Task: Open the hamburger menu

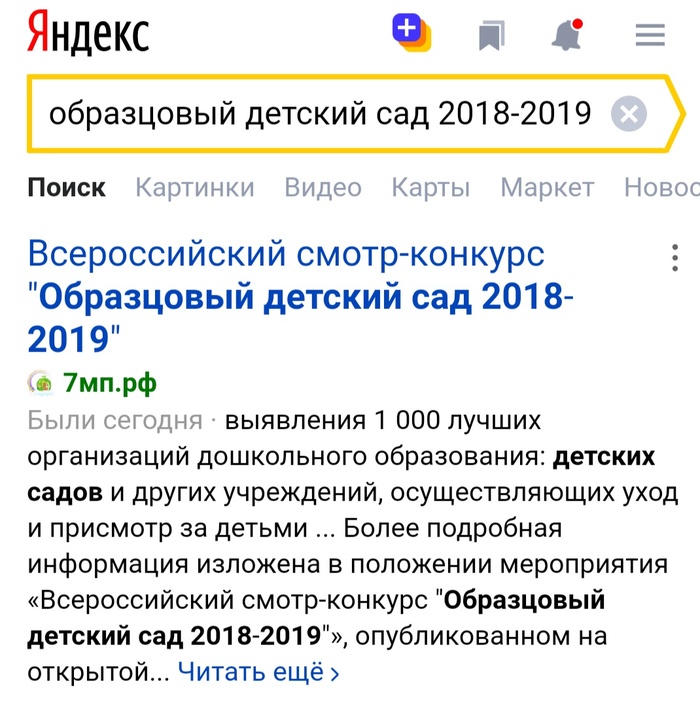Action: point(650,36)
